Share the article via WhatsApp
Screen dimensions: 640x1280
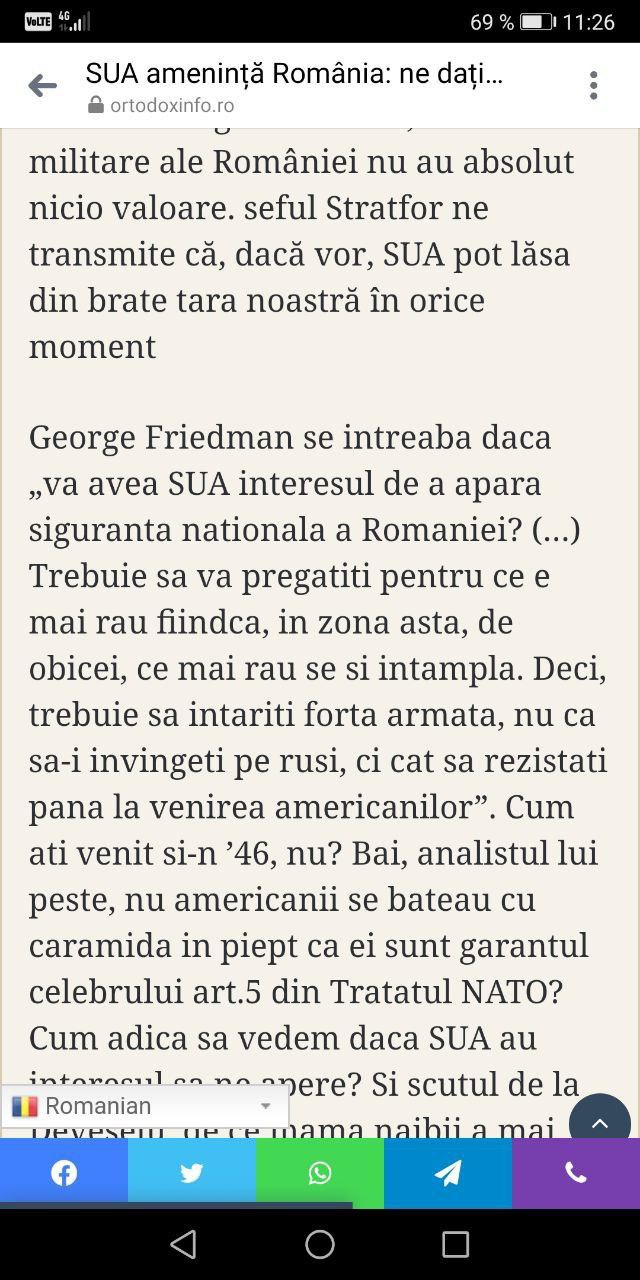coord(320,1173)
